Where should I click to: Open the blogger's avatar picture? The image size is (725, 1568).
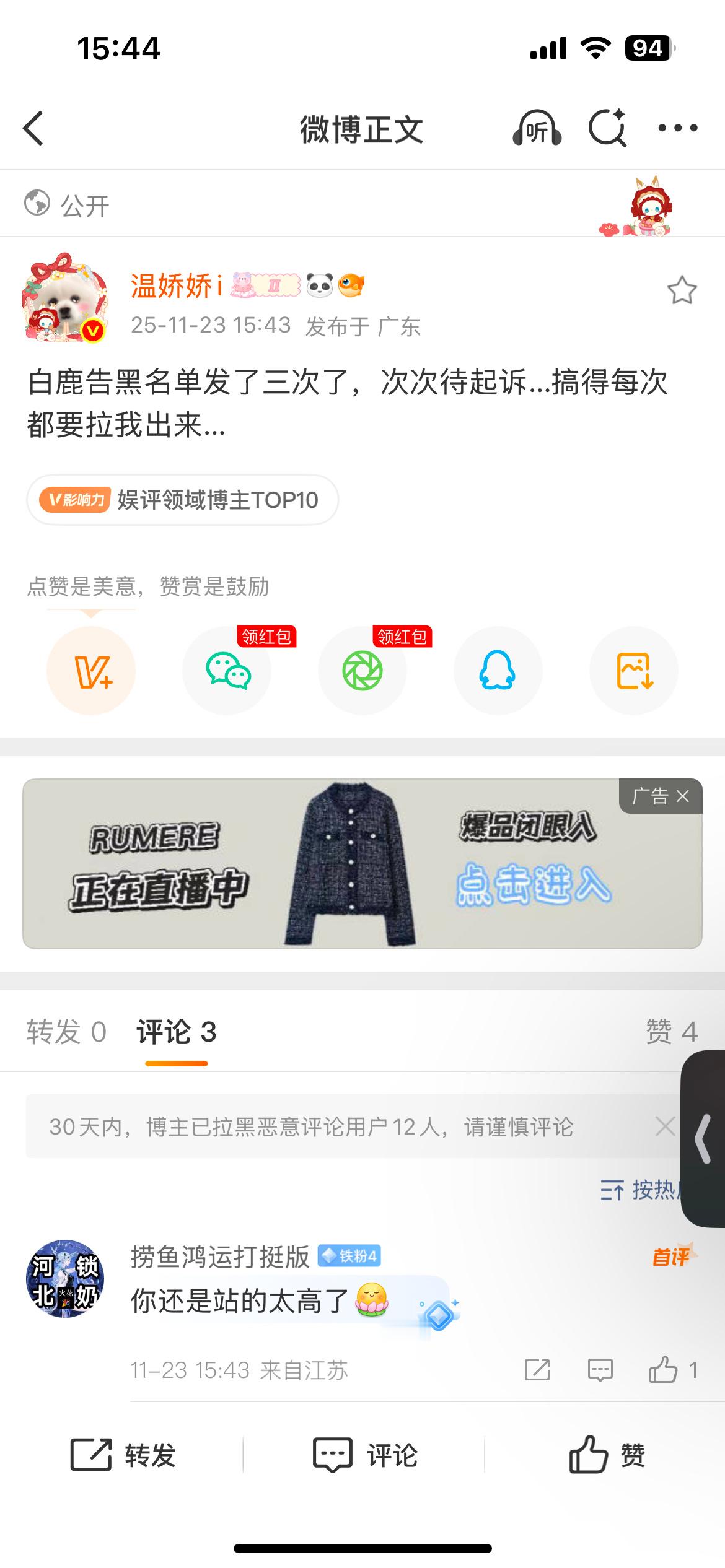[65, 298]
